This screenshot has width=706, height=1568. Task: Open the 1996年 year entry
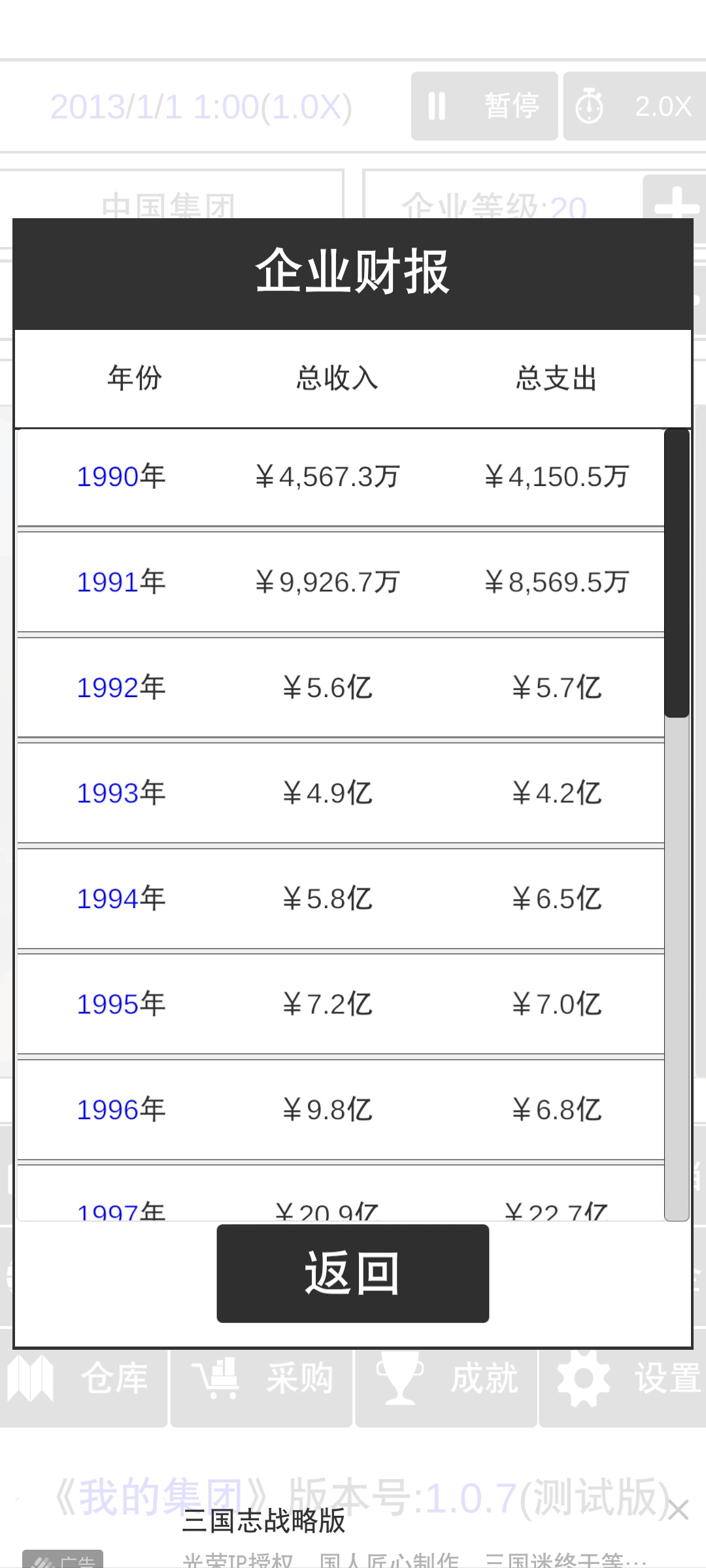point(121,1109)
